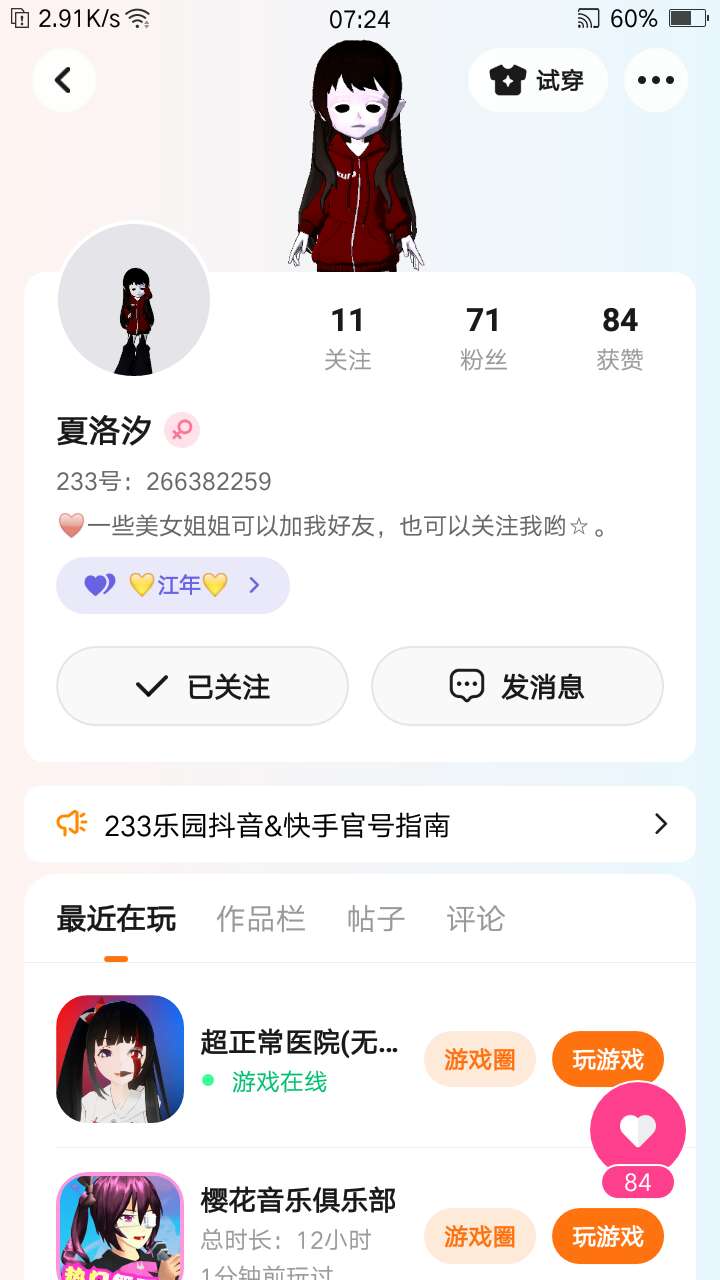Send a message via 发消息
Viewport: 720px width, 1280px height.
pyautogui.click(x=517, y=686)
